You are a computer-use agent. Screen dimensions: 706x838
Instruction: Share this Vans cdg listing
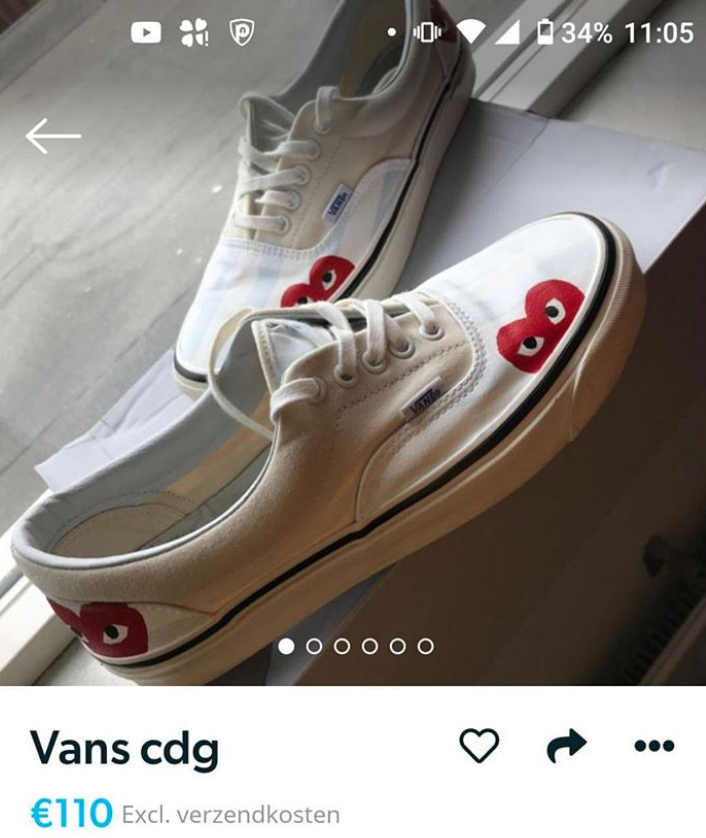(x=566, y=745)
